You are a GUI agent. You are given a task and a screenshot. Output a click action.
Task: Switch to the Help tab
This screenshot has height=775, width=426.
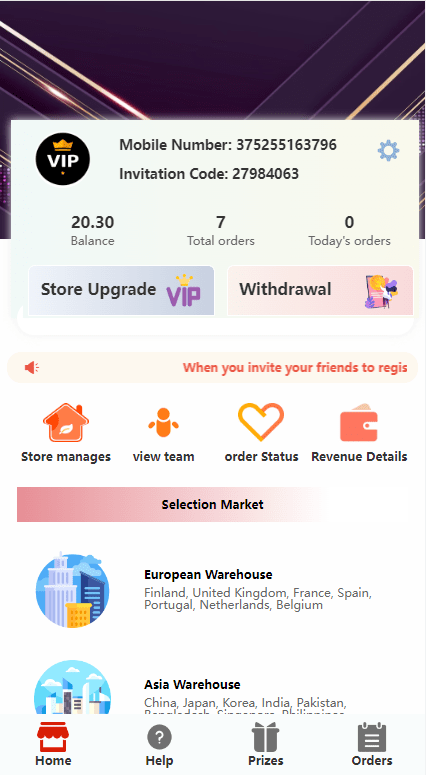[159, 744]
